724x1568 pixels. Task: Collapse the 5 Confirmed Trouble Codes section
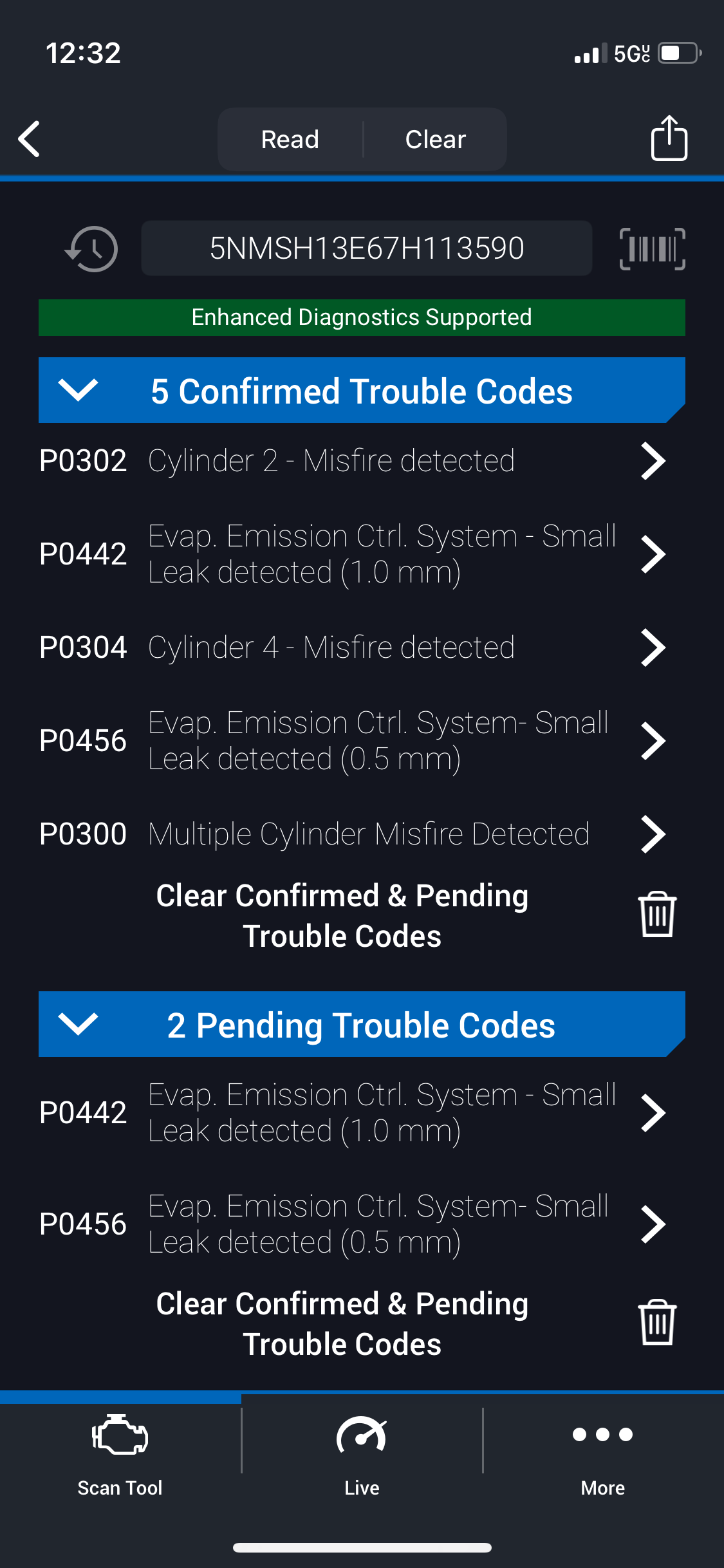point(78,390)
